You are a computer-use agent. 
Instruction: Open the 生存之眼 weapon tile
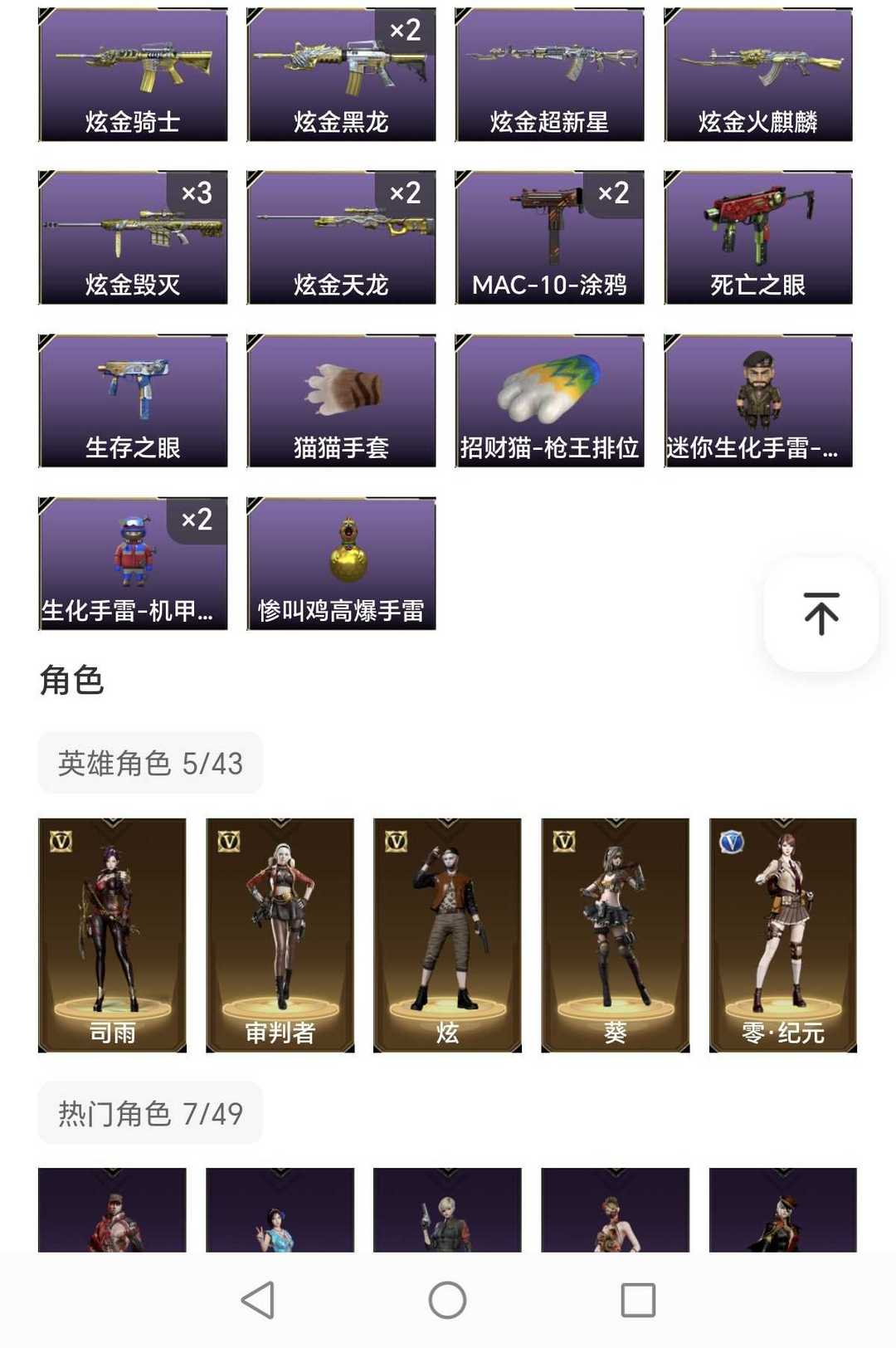tap(133, 400)
